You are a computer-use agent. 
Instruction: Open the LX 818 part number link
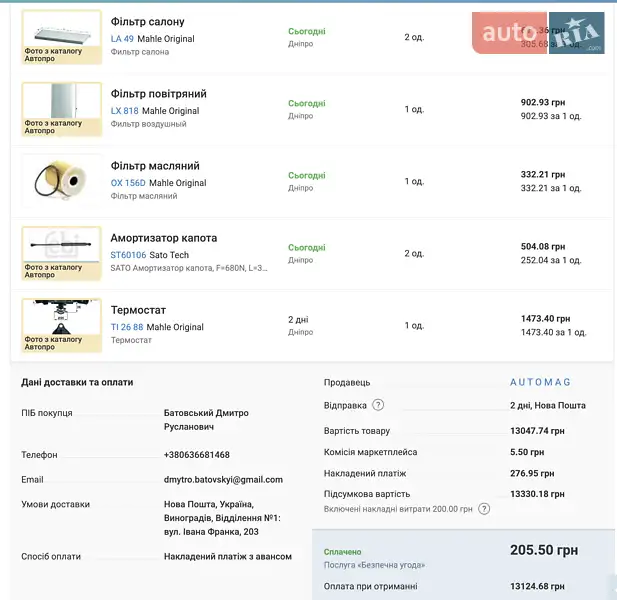point(125,111)
